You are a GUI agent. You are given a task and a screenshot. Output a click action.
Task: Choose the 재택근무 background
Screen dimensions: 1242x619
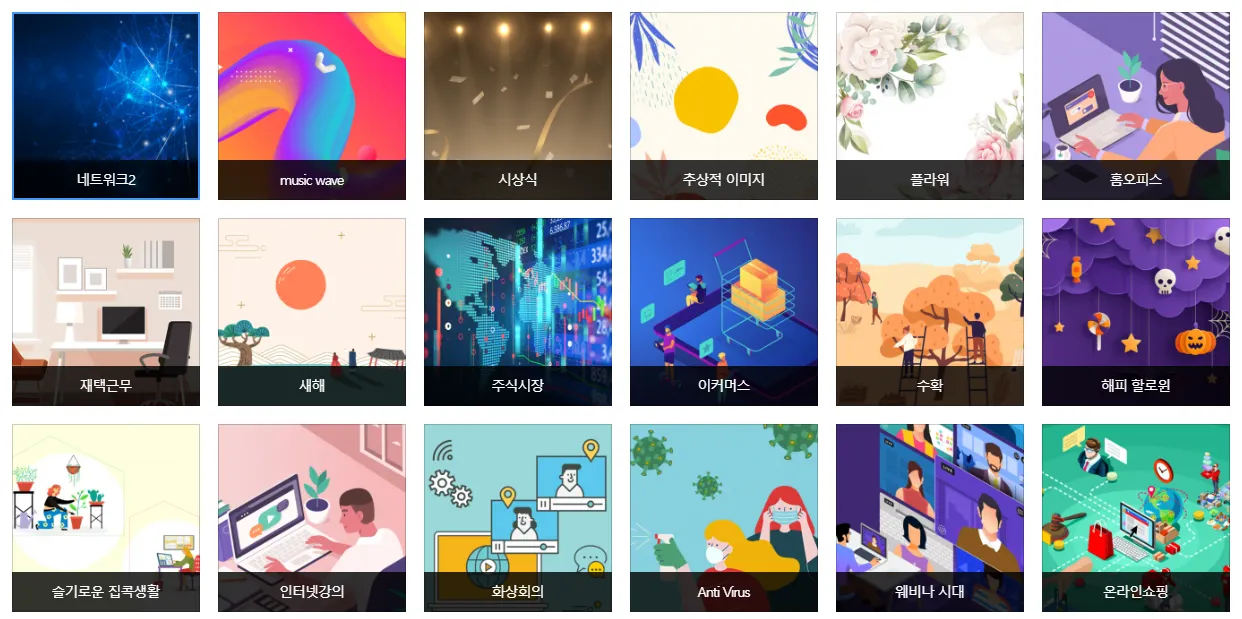106,312
